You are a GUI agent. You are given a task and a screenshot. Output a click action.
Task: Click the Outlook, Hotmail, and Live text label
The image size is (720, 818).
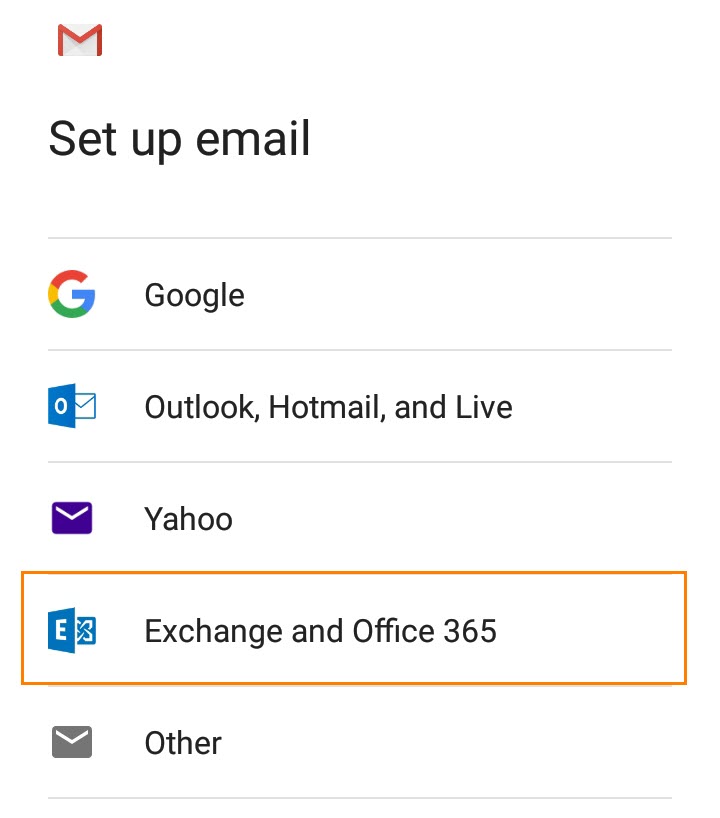tap(329, 406)
